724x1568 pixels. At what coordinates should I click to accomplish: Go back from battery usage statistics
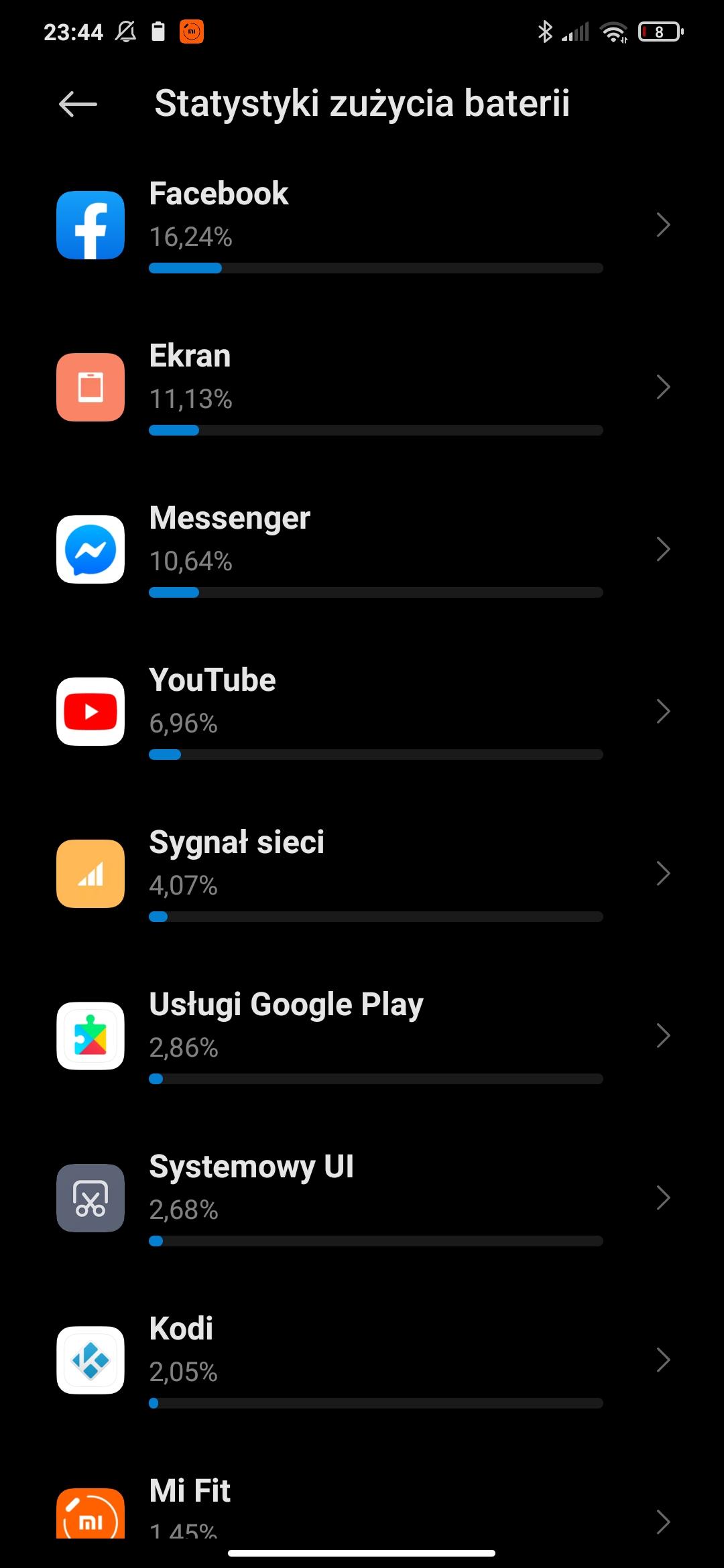(78, 104)
